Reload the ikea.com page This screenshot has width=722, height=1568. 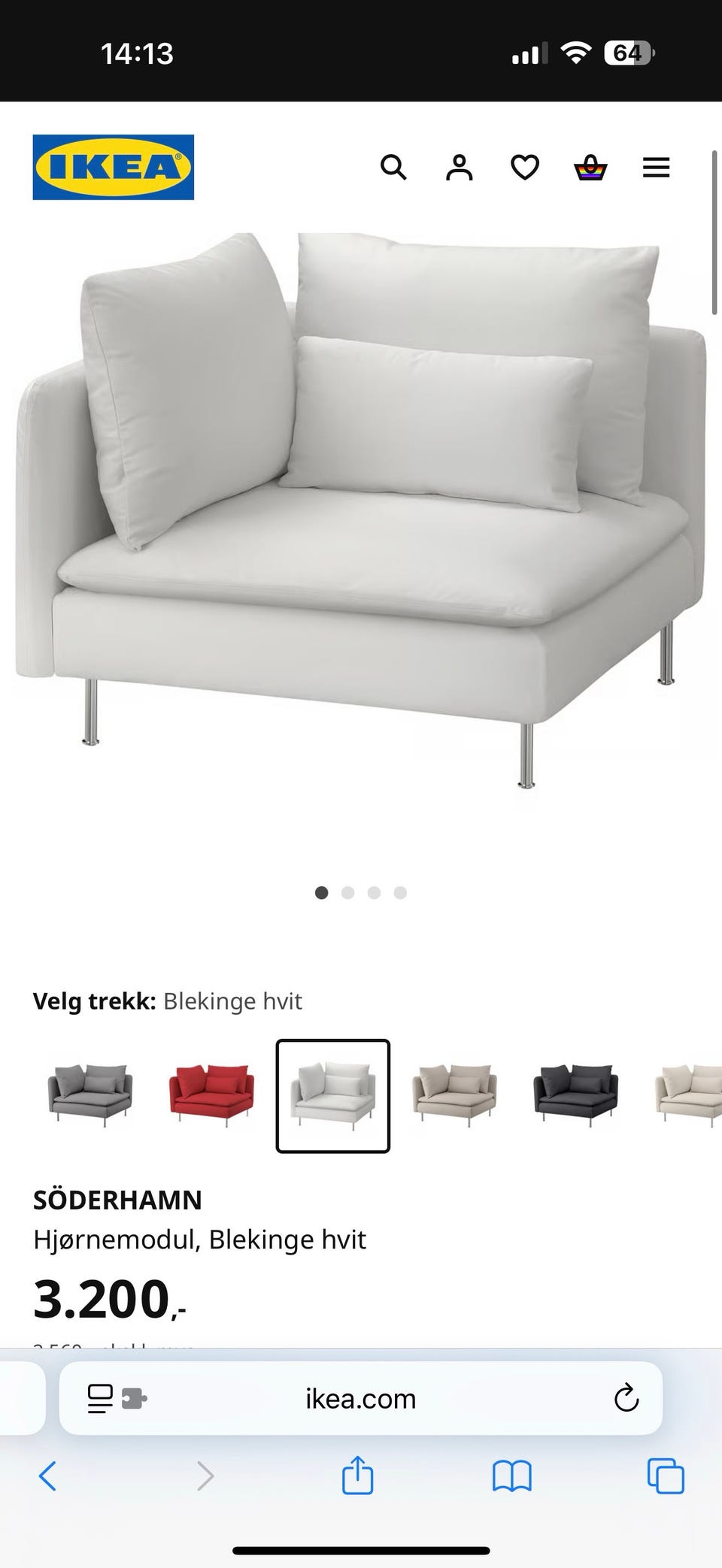(626, 1398)
